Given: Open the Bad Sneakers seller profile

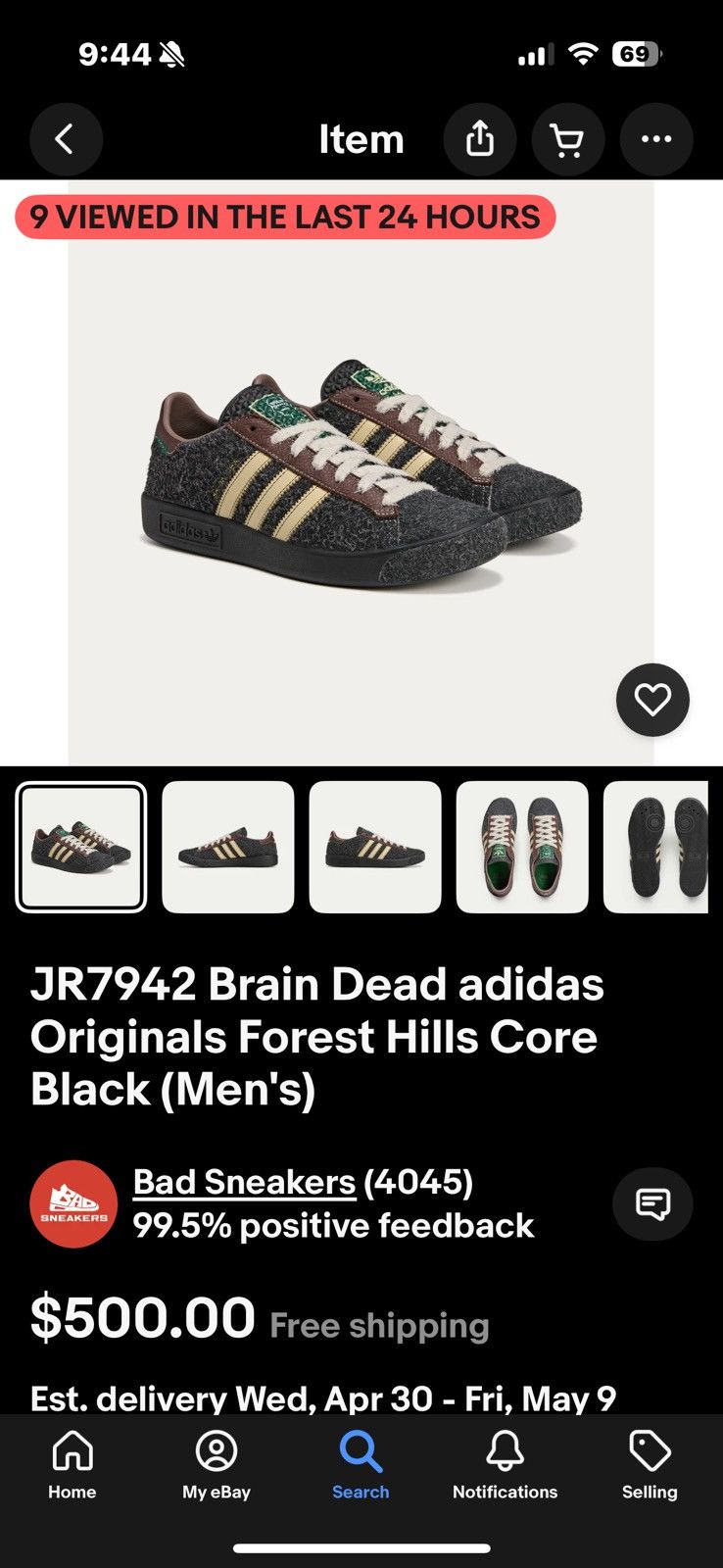Looking at the screenshot, I should 244,1182.
